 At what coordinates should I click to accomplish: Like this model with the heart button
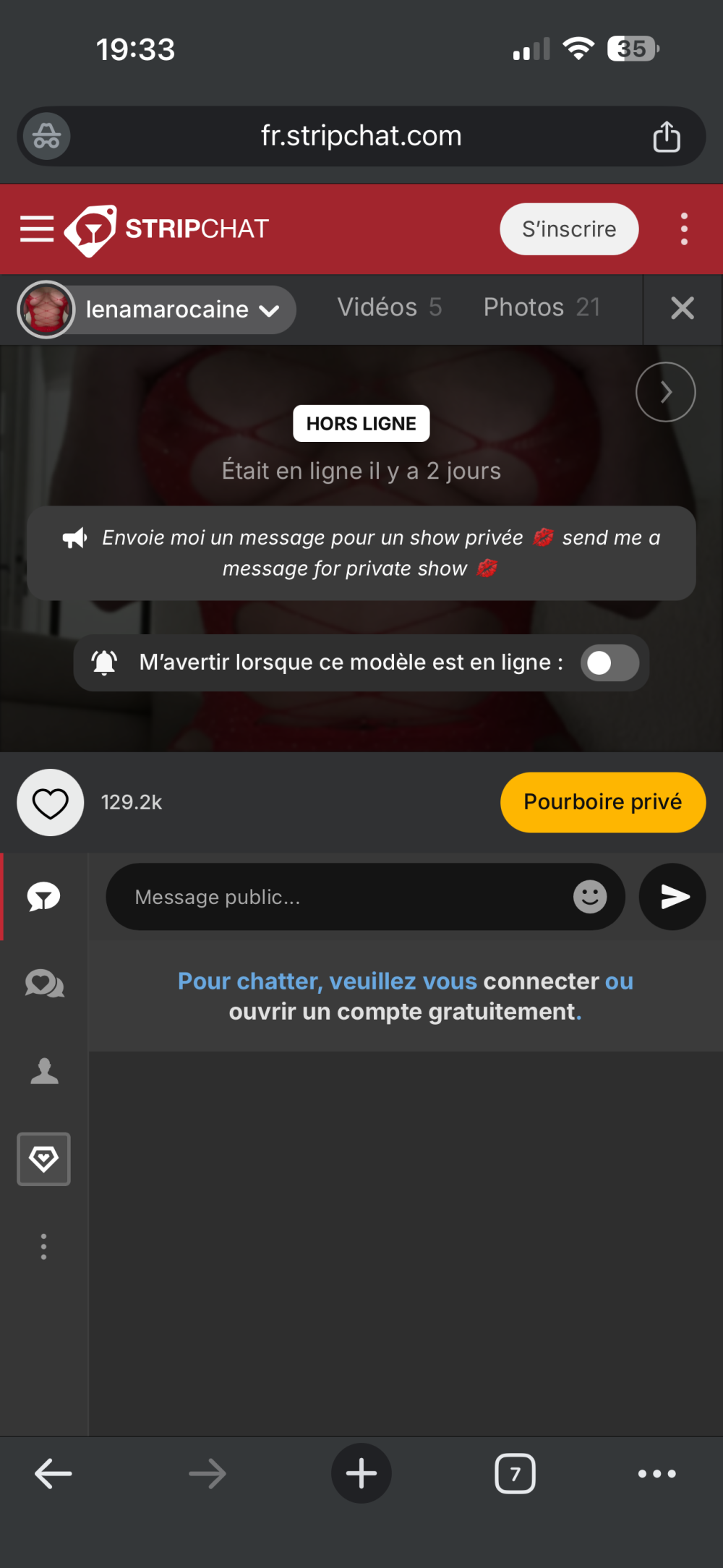[51, 803]
